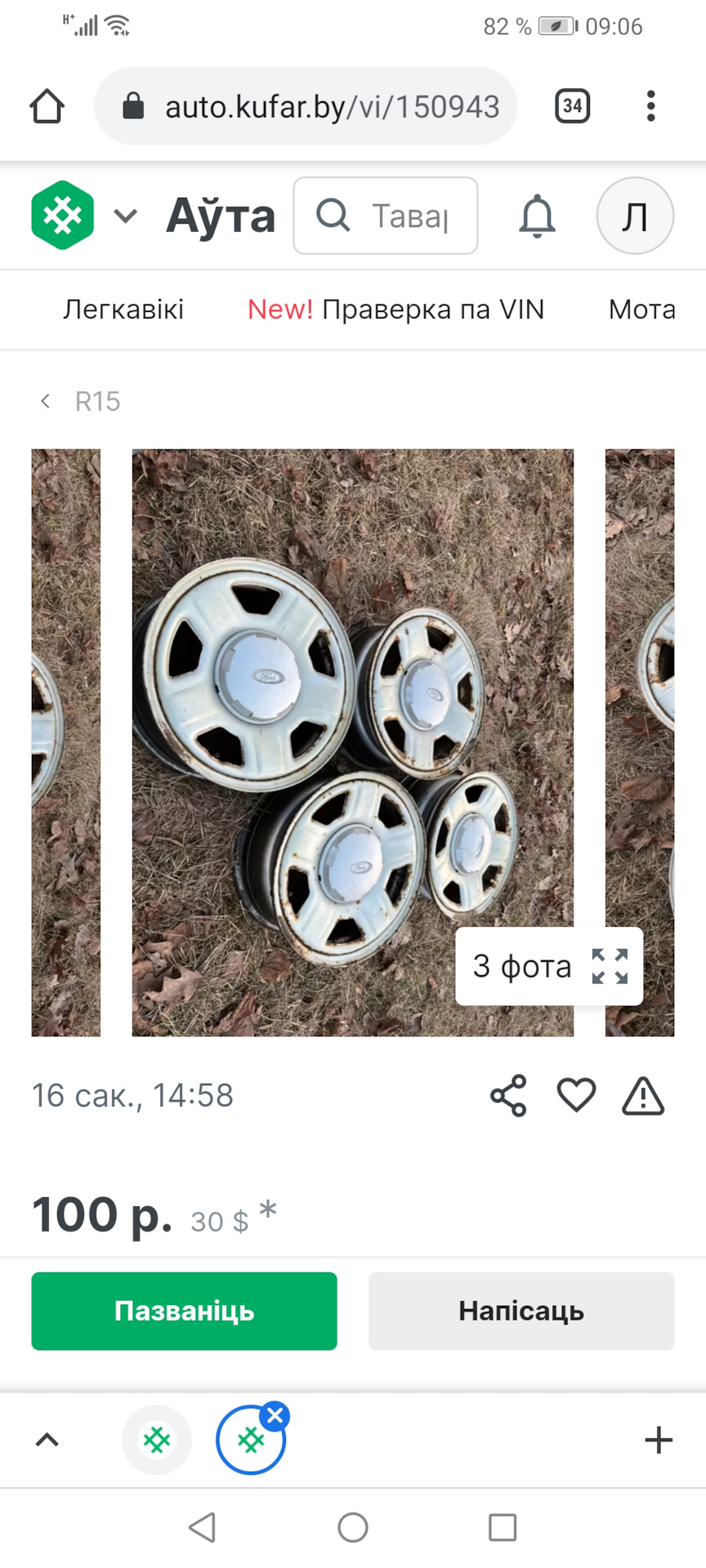Go to the browser home page
Image resolution: width=706 pixels, height=1568 pixels.
coord(47,106)
